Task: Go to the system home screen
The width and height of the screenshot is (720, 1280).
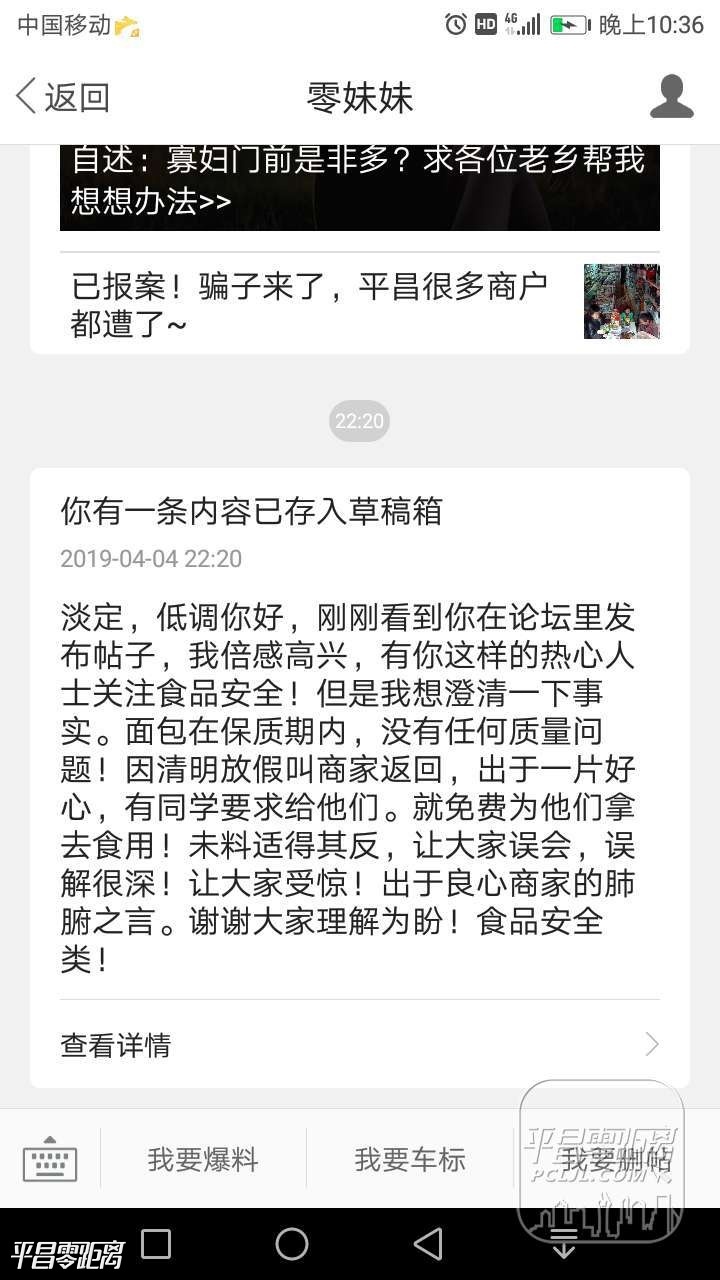Action: (292, 1244)
